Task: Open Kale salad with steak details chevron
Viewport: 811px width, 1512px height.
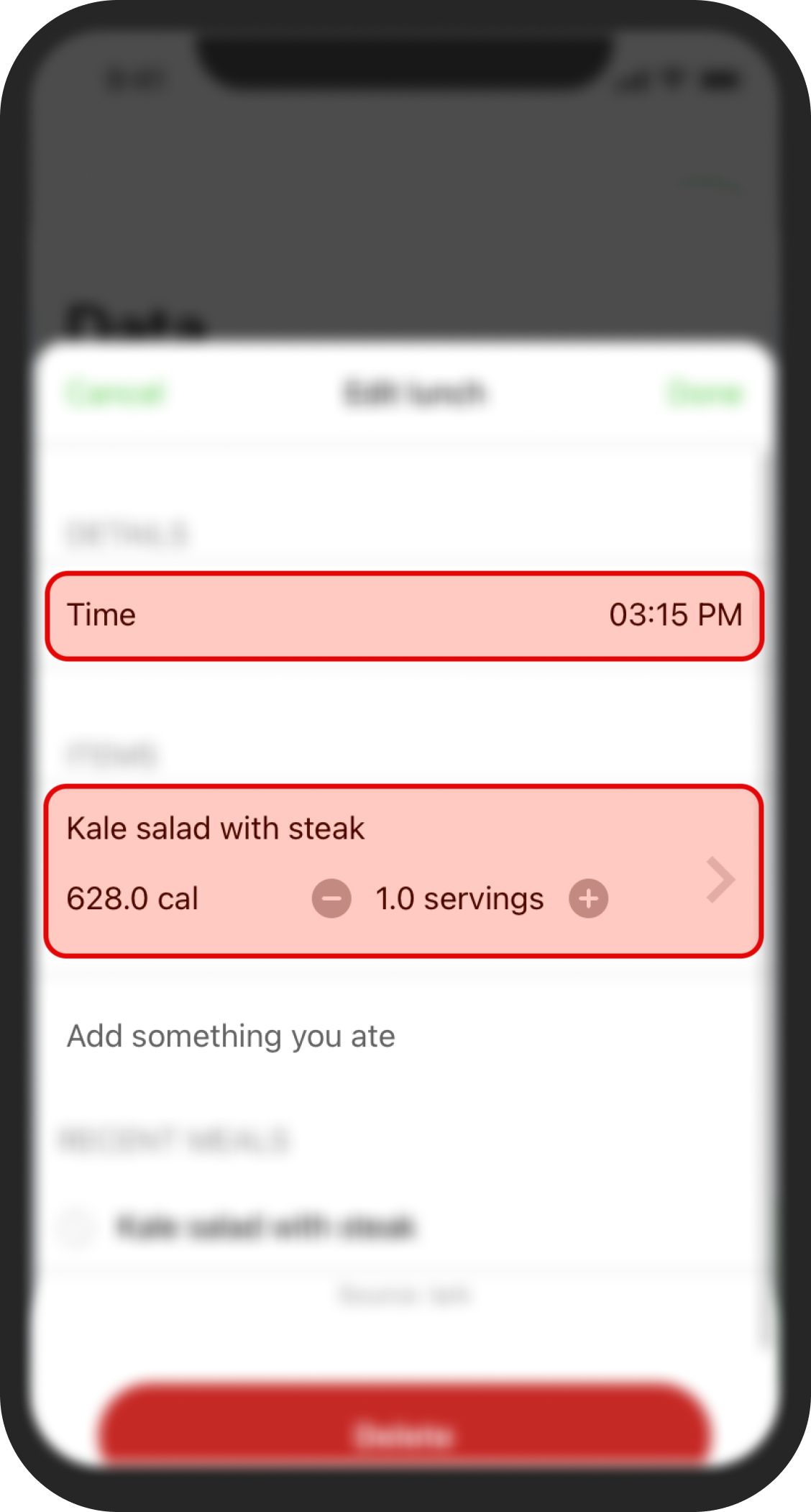Action: pyautogui.click(x=720, y=879)
